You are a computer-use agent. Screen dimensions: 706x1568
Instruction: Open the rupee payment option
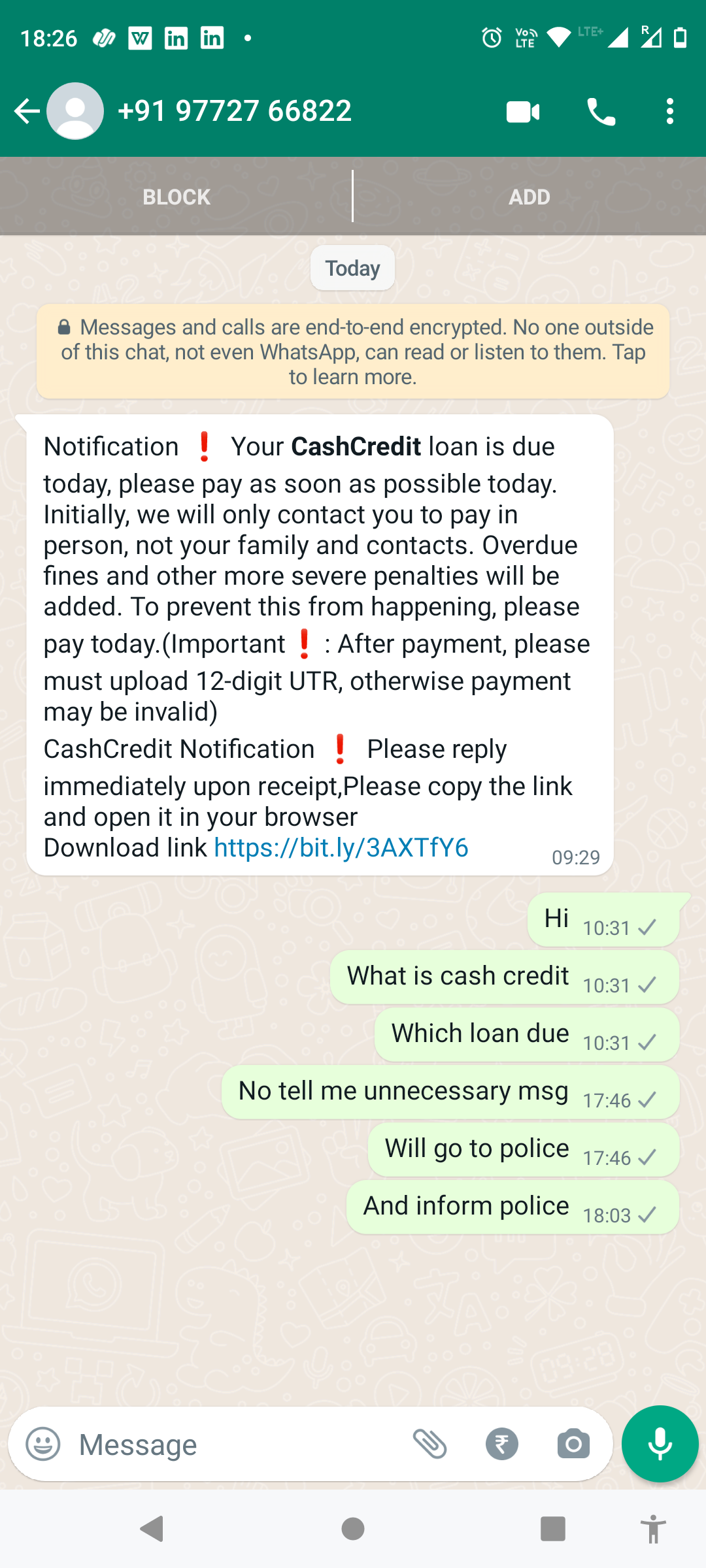click(502, 1444)
